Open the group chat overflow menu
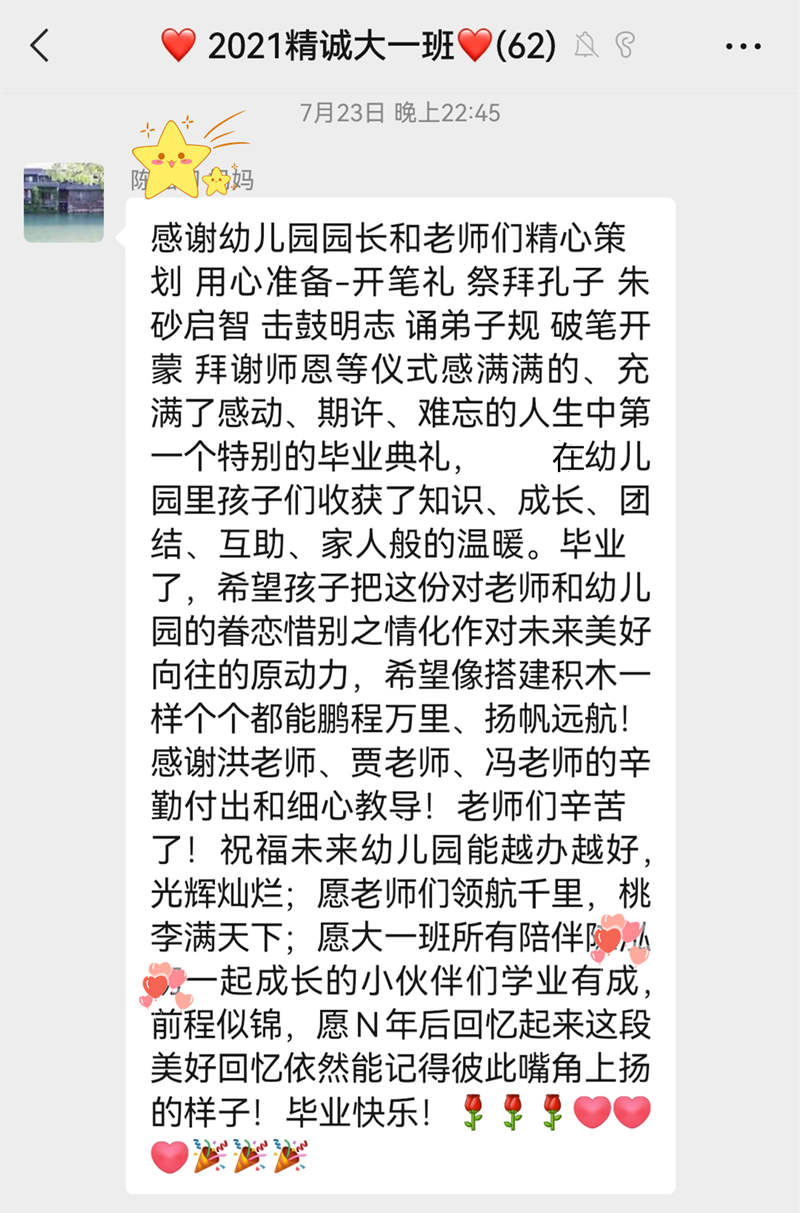The width and height of the screenshot is (800, 1213). [742, 46]
